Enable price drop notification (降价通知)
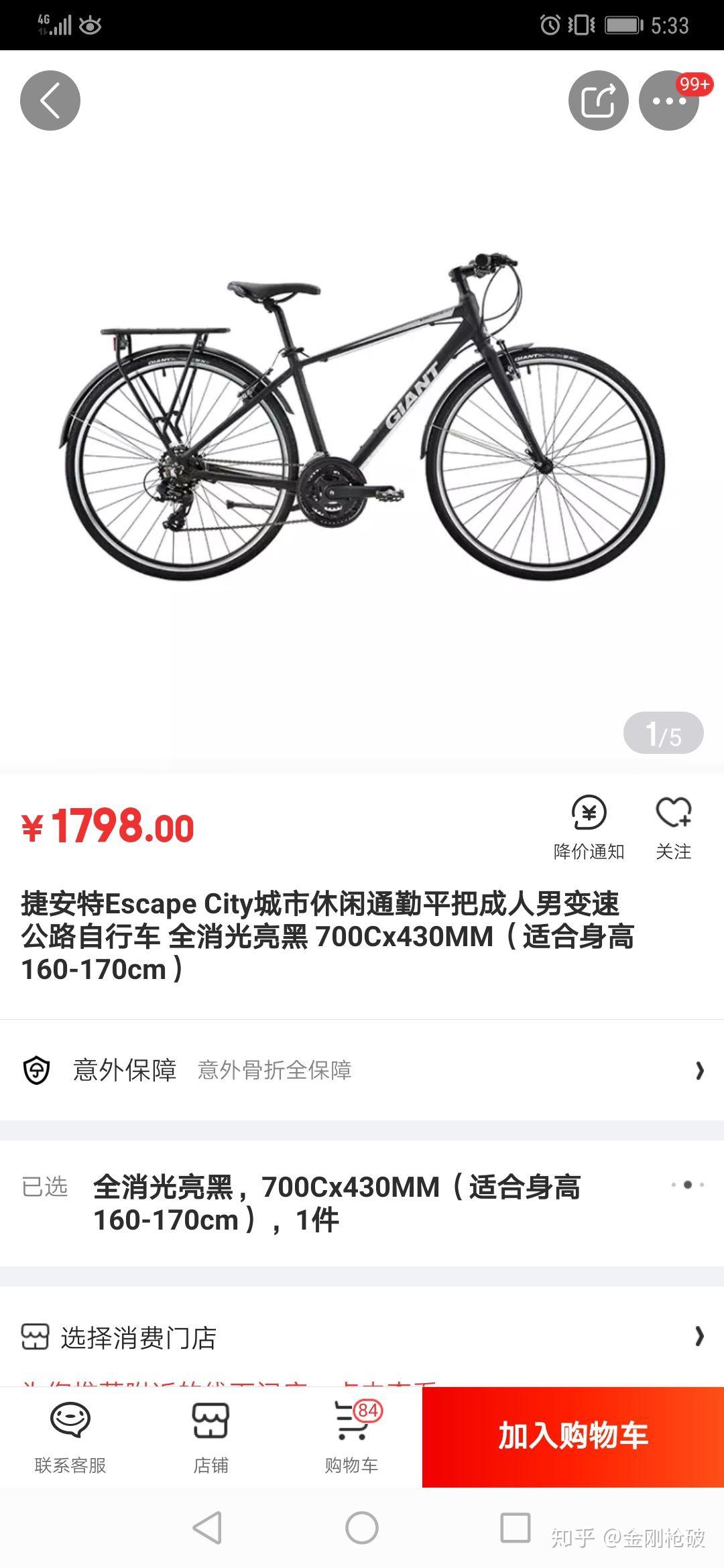This screenshot has width=724, height=1568. click(589, 827)
